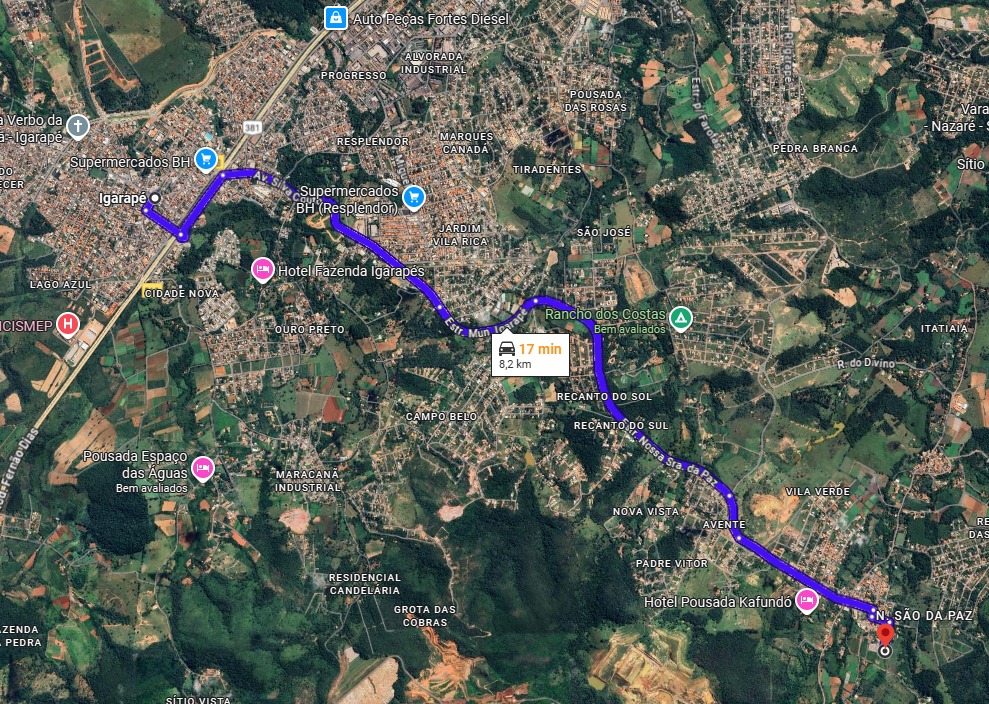This screenshot has width=989, height=704.
Task: Open the Auto Peças Fortes Diesel marker
Action: (x=336, y=18)
